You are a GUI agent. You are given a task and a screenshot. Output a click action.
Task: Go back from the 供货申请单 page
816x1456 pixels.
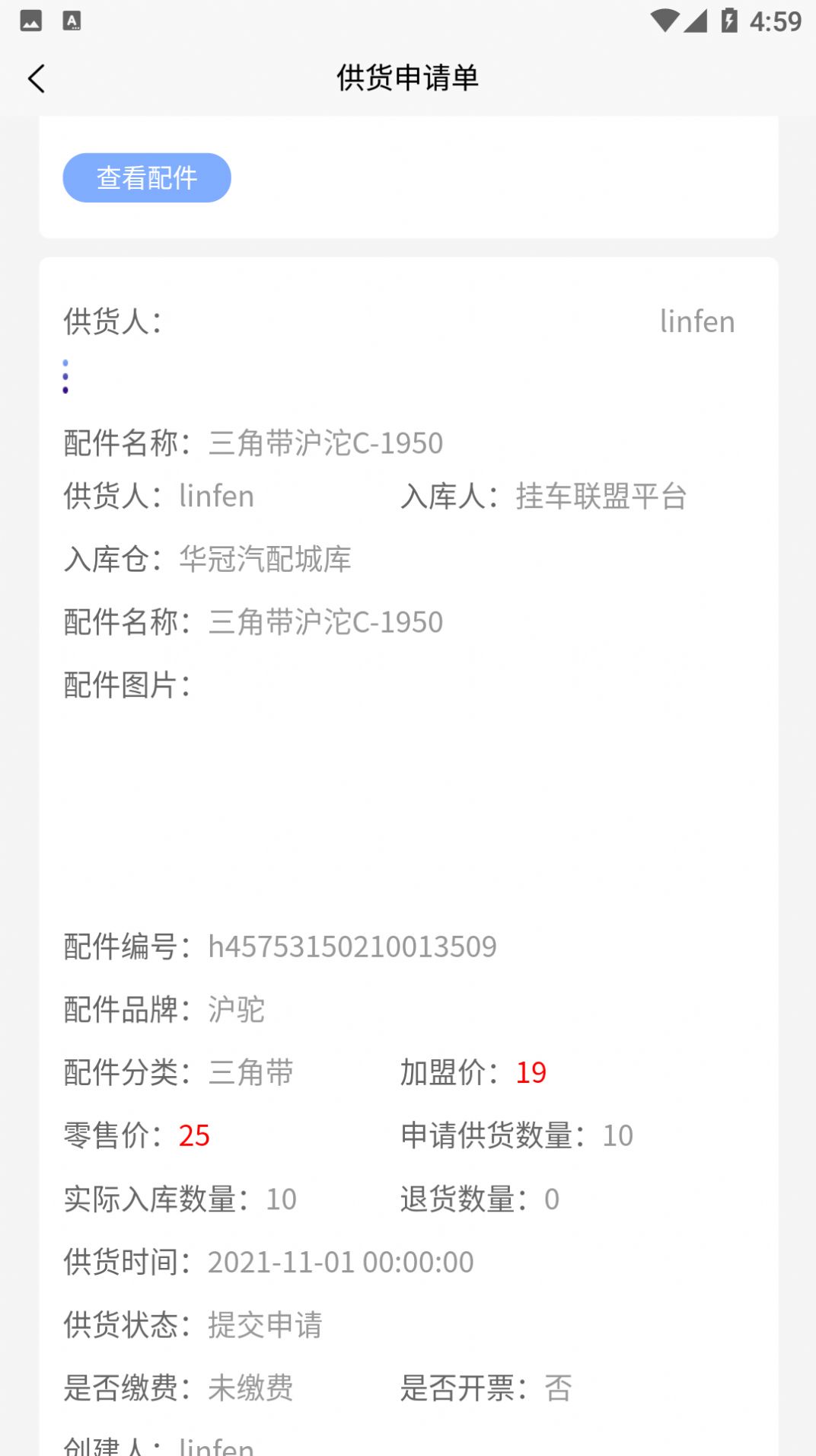point(37,78)
